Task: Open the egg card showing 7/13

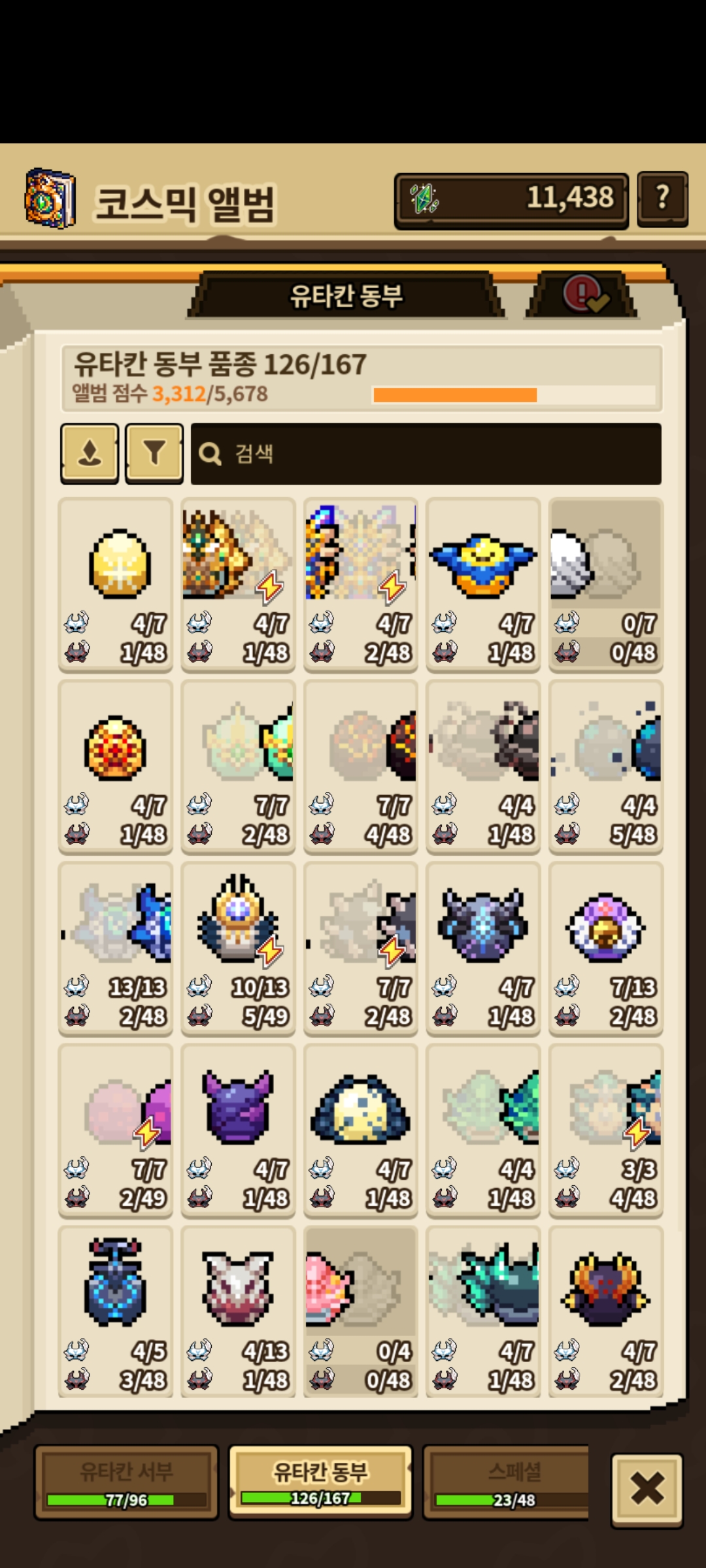Action: tap(606, 949)
